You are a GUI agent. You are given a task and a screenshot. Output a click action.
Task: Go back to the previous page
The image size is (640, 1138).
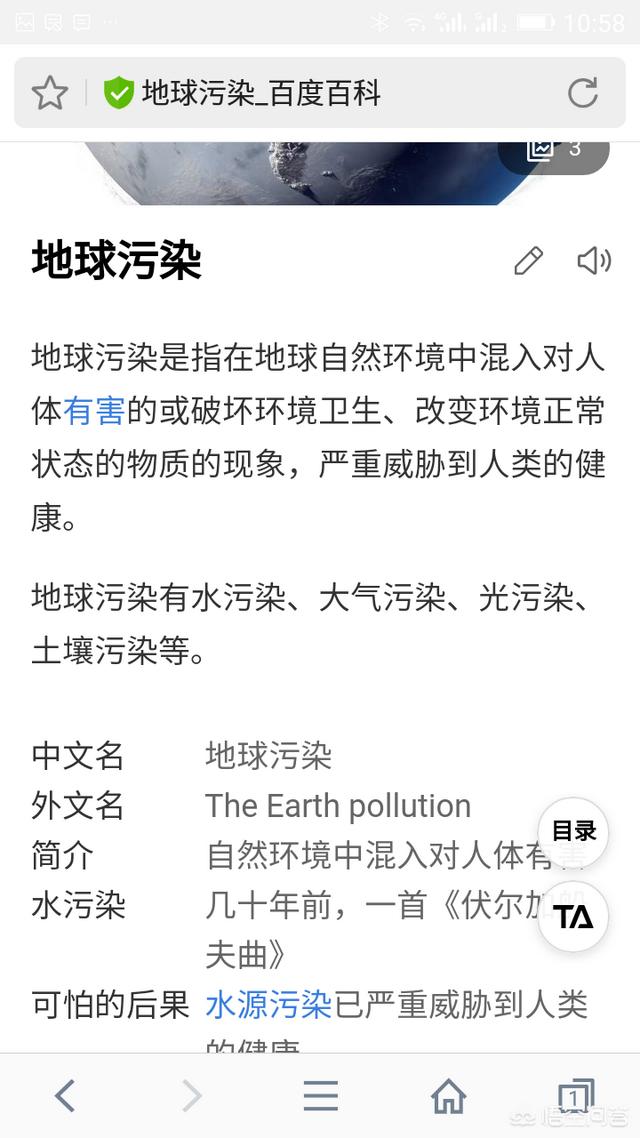(x=65, y=1095)
